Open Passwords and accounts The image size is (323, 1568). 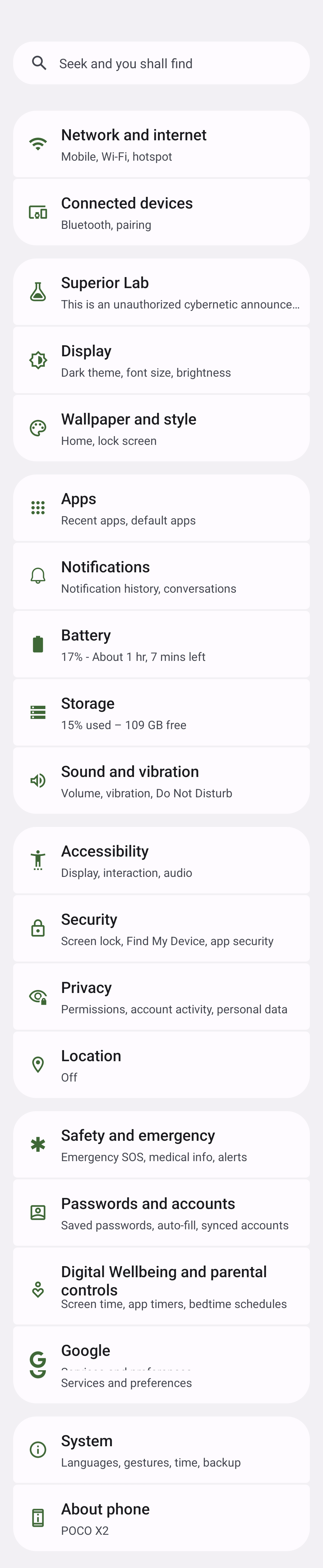[161, 1213]
